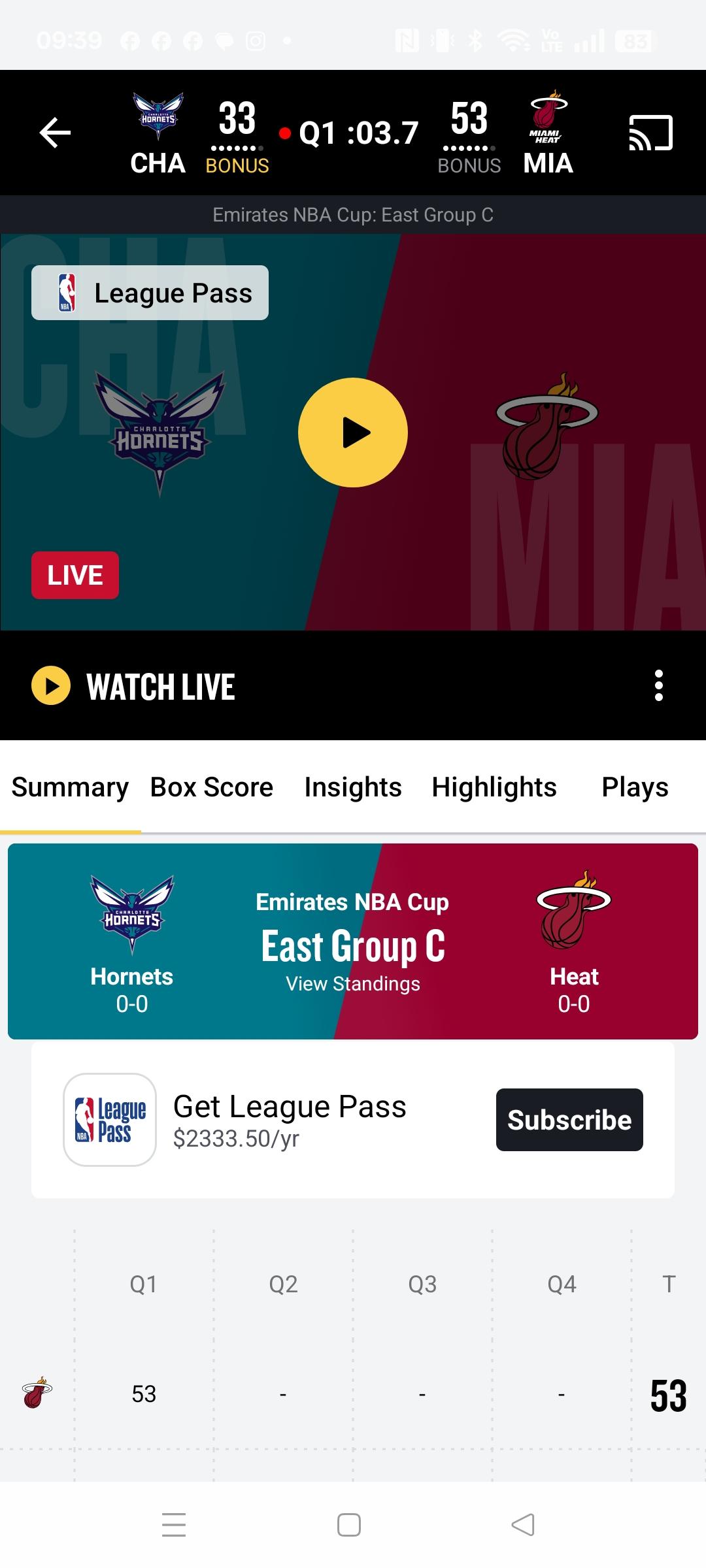
Task: Play the live game stream
Action: pyautogui.click(x=353, y=433)
